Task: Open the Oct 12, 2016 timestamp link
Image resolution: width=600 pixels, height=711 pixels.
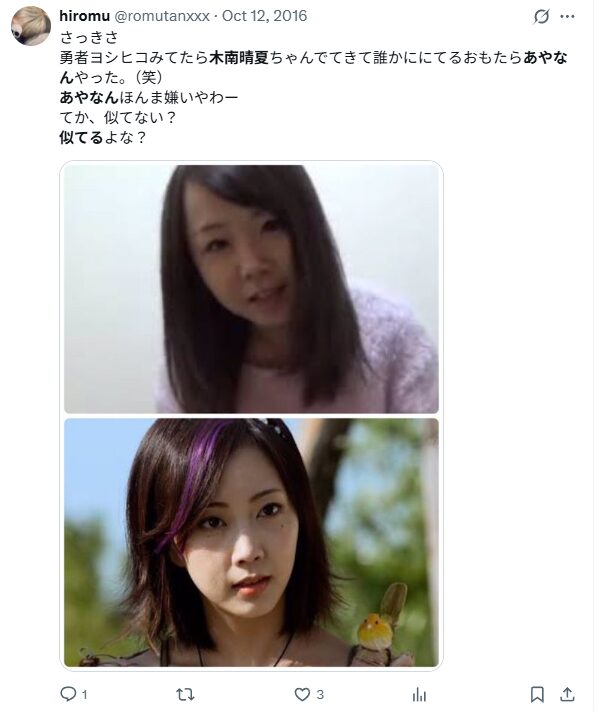Action: point(265,16)
